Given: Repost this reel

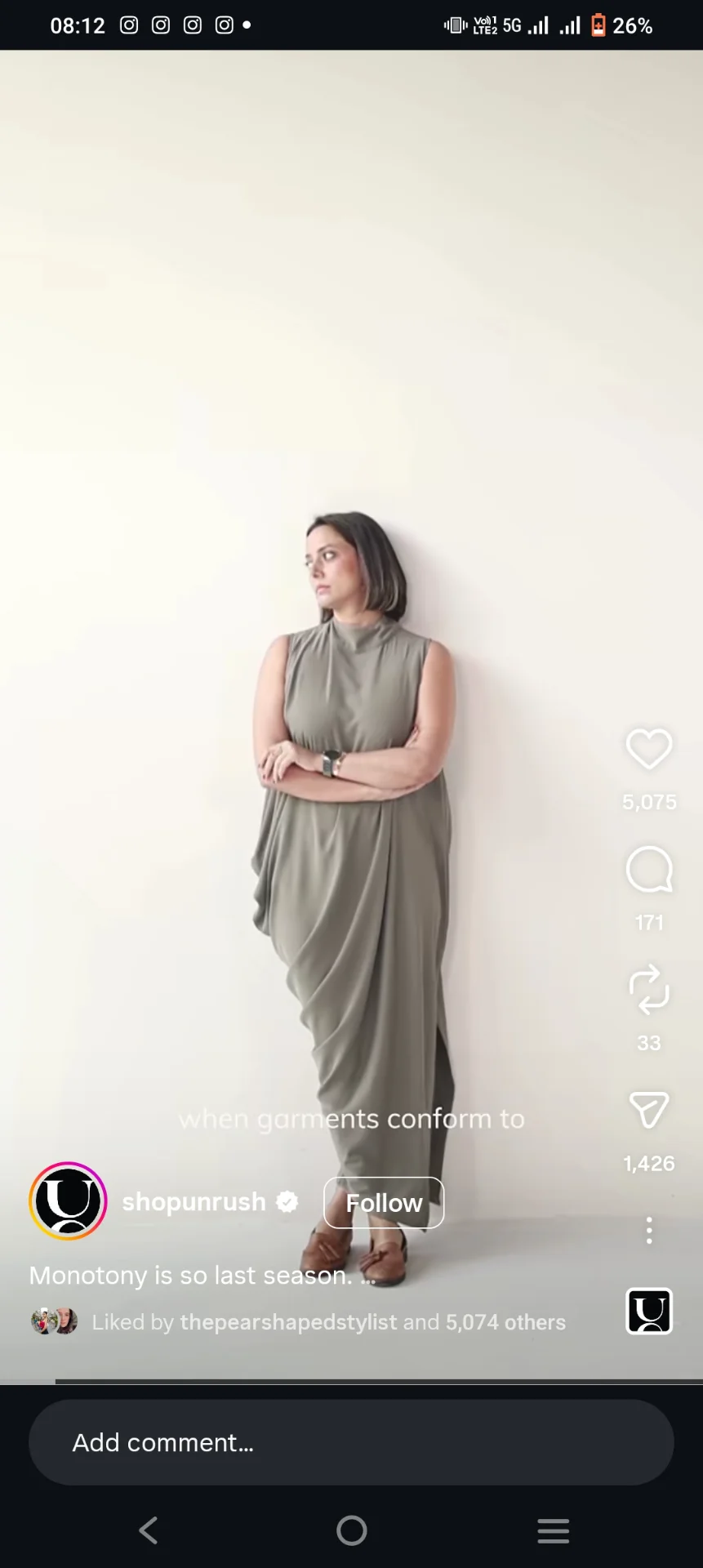Looking at the screenshot, I should point(648,990).
